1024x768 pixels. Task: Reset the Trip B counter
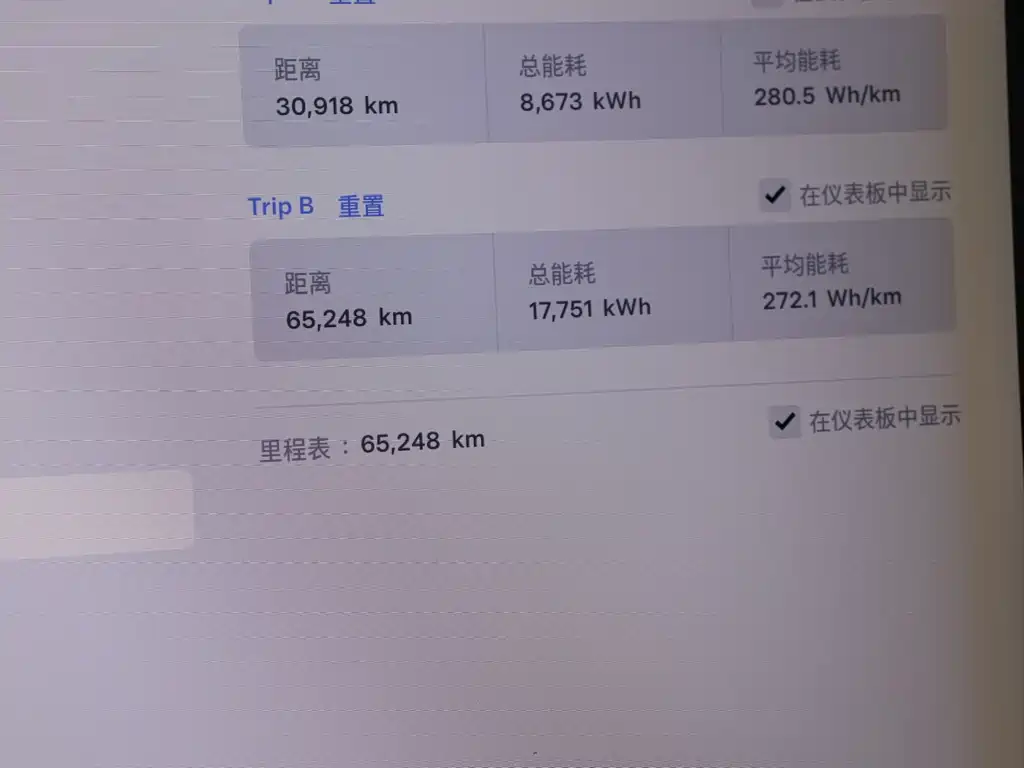[360, 207]
